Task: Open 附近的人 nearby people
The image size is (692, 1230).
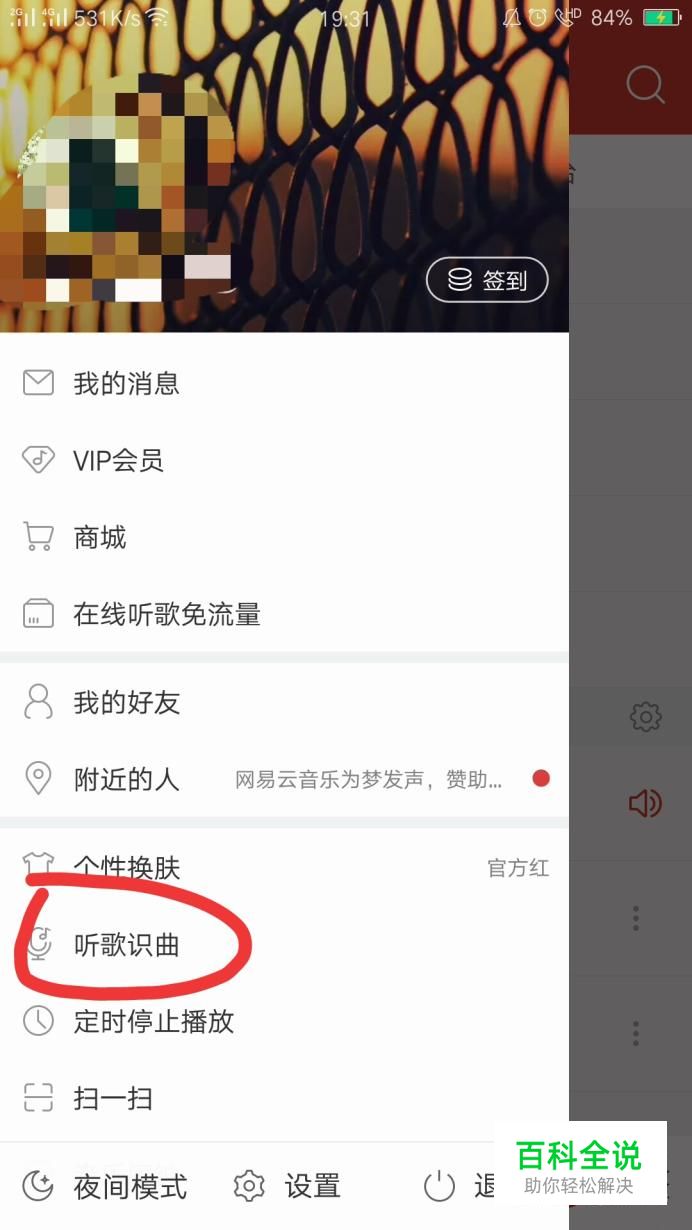Action: 126,779
